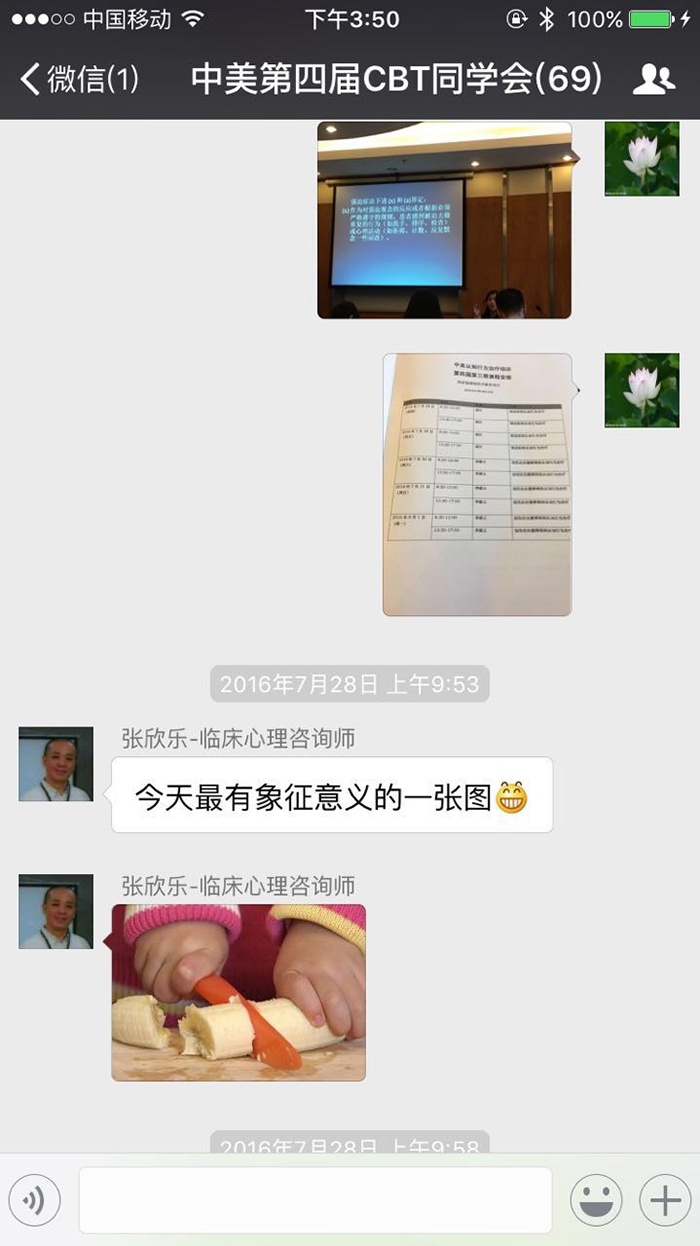Open the banana-cutting picture

pos(238,992)
